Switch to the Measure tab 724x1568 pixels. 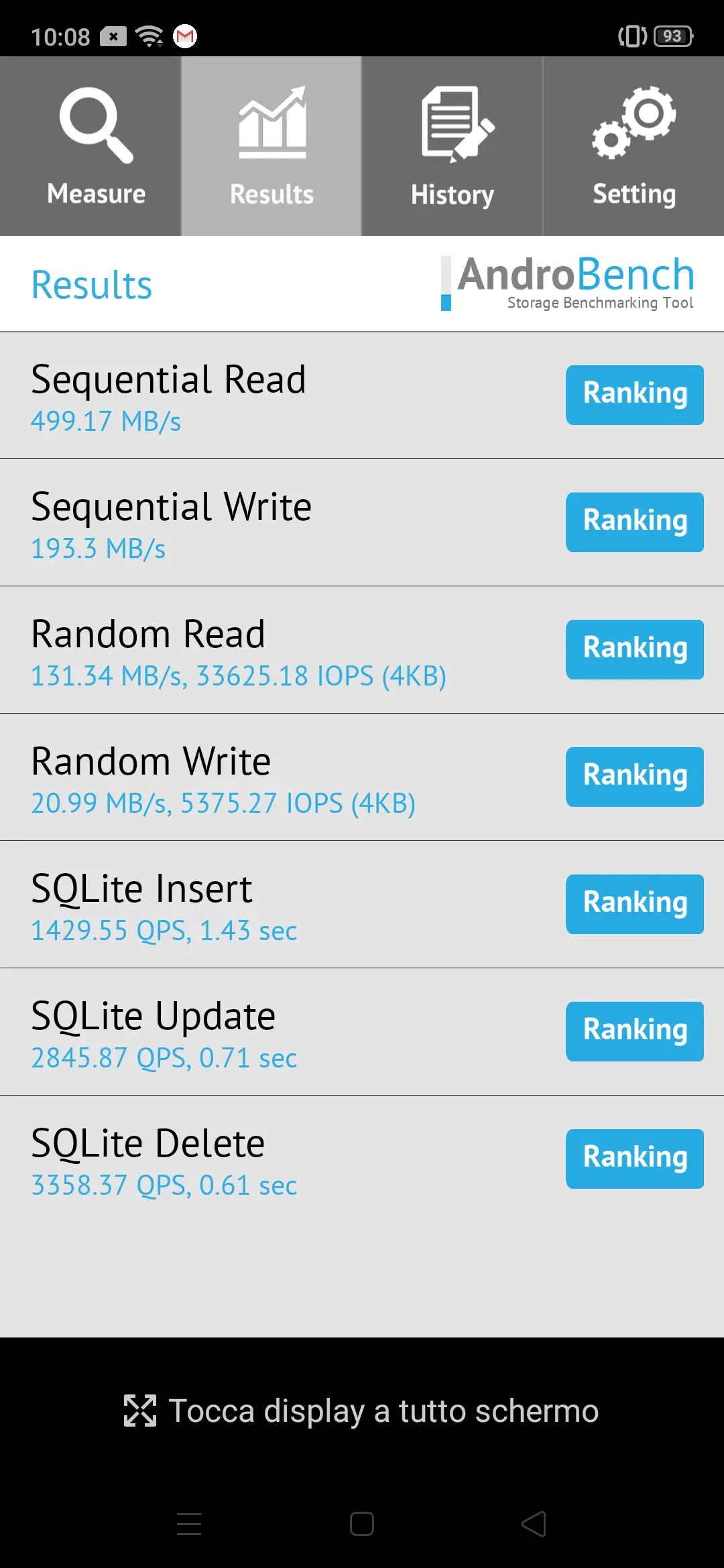(90, 146)
